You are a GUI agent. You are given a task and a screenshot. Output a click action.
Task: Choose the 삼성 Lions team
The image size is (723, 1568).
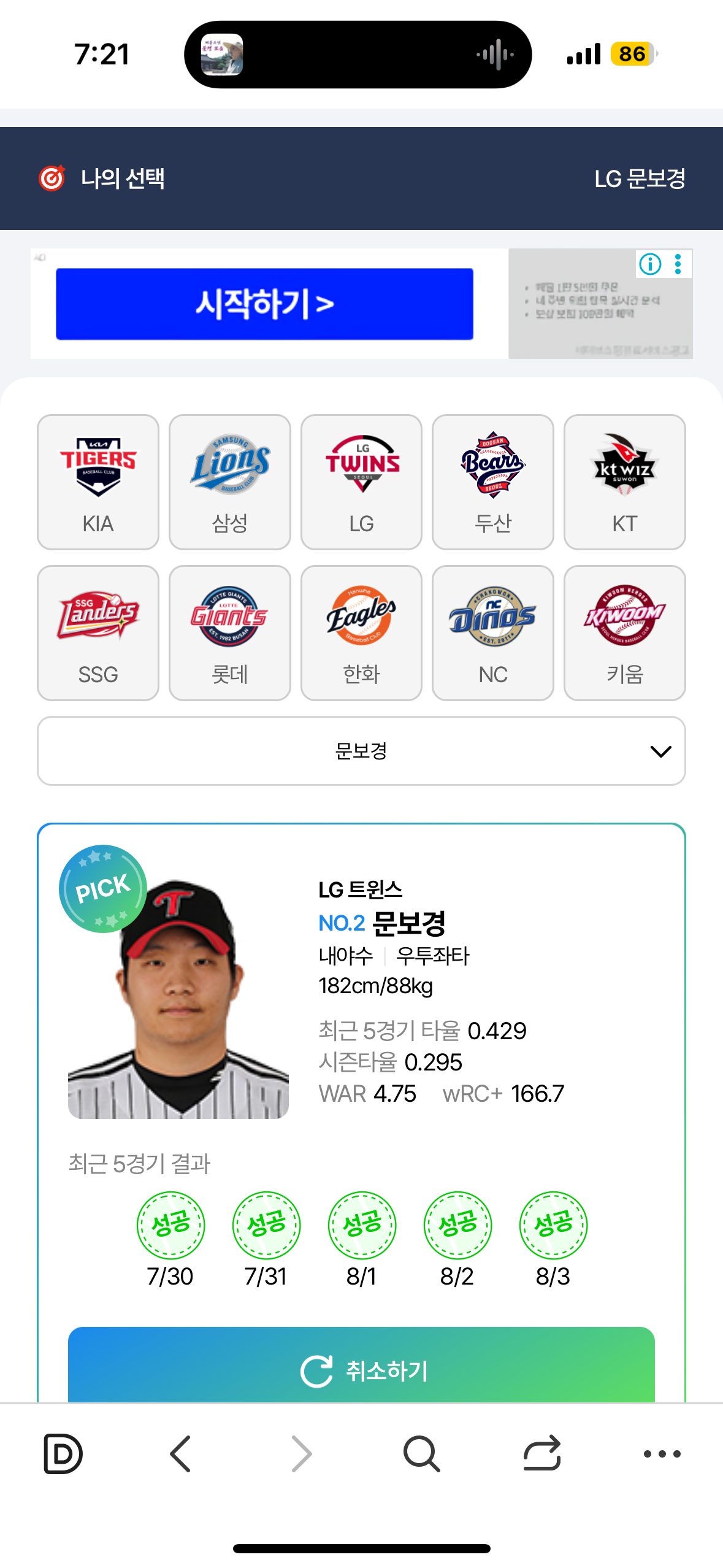click(229, 482)
